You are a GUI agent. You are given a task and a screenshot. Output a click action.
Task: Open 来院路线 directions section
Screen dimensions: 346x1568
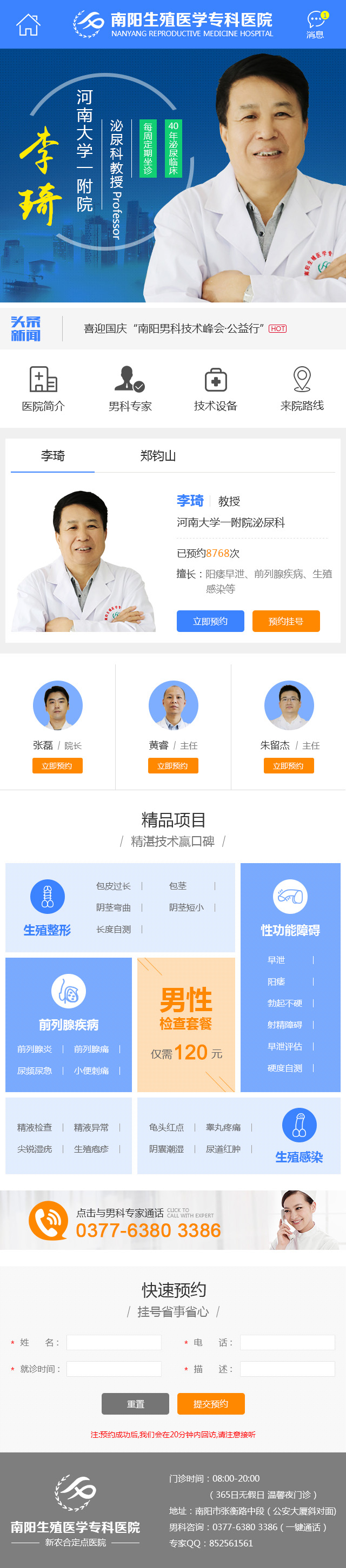[302, 389]
